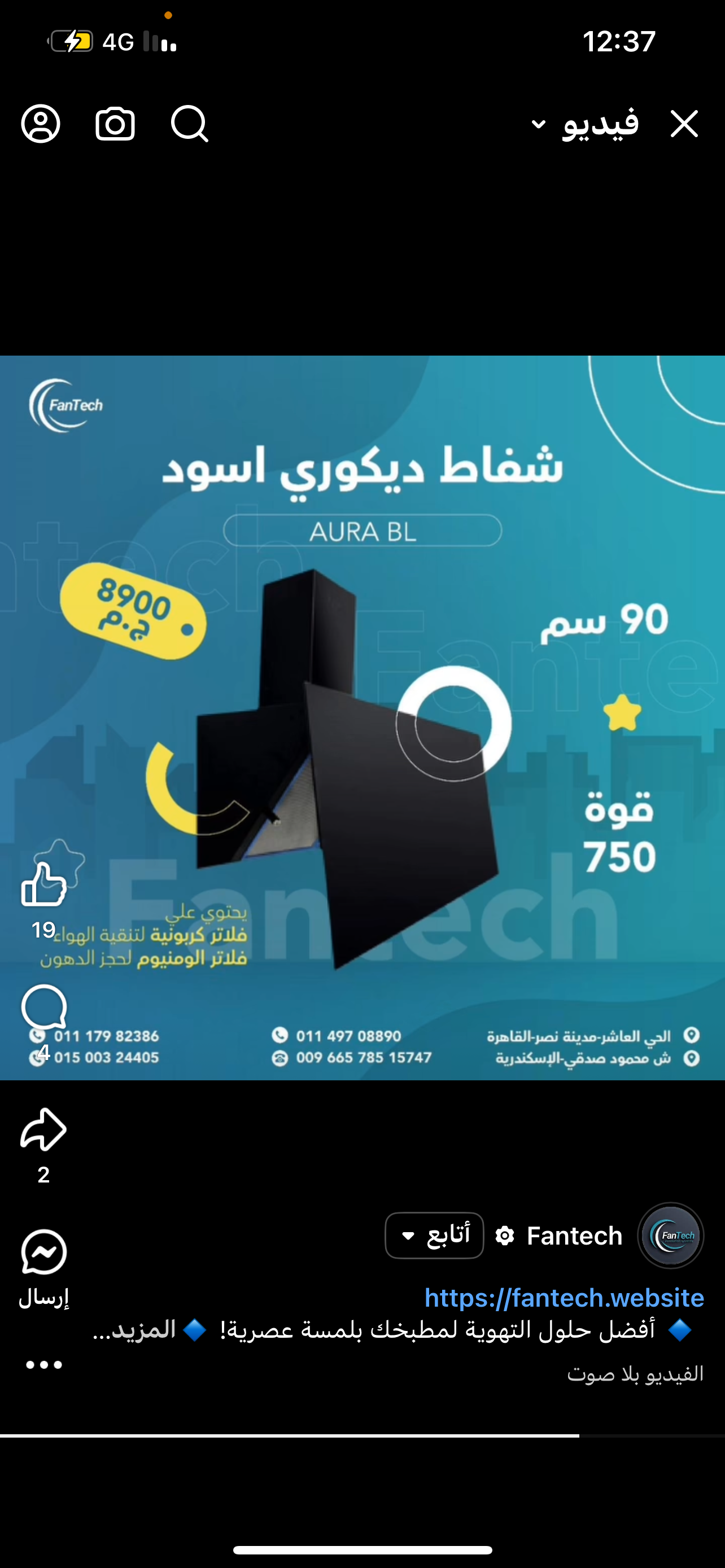
Task: Open the search icon
Action: [189, 124]
